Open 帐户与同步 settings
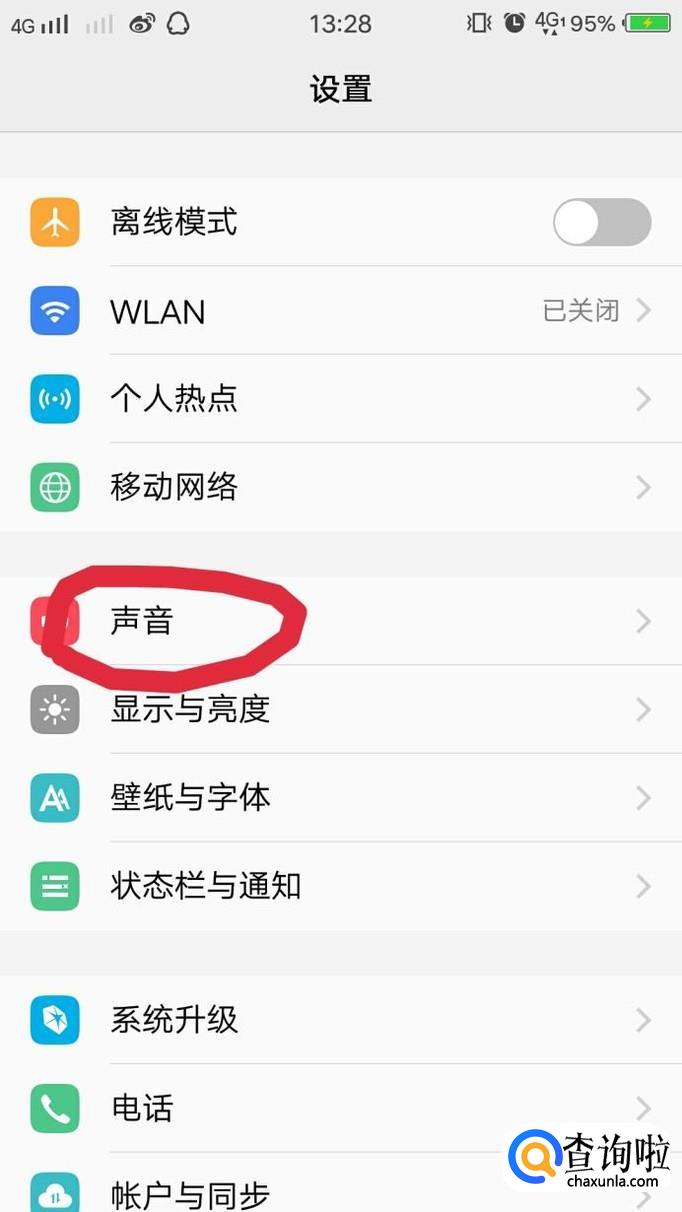Screen dimensions: 682x1212 click(x=300, y=1192)
